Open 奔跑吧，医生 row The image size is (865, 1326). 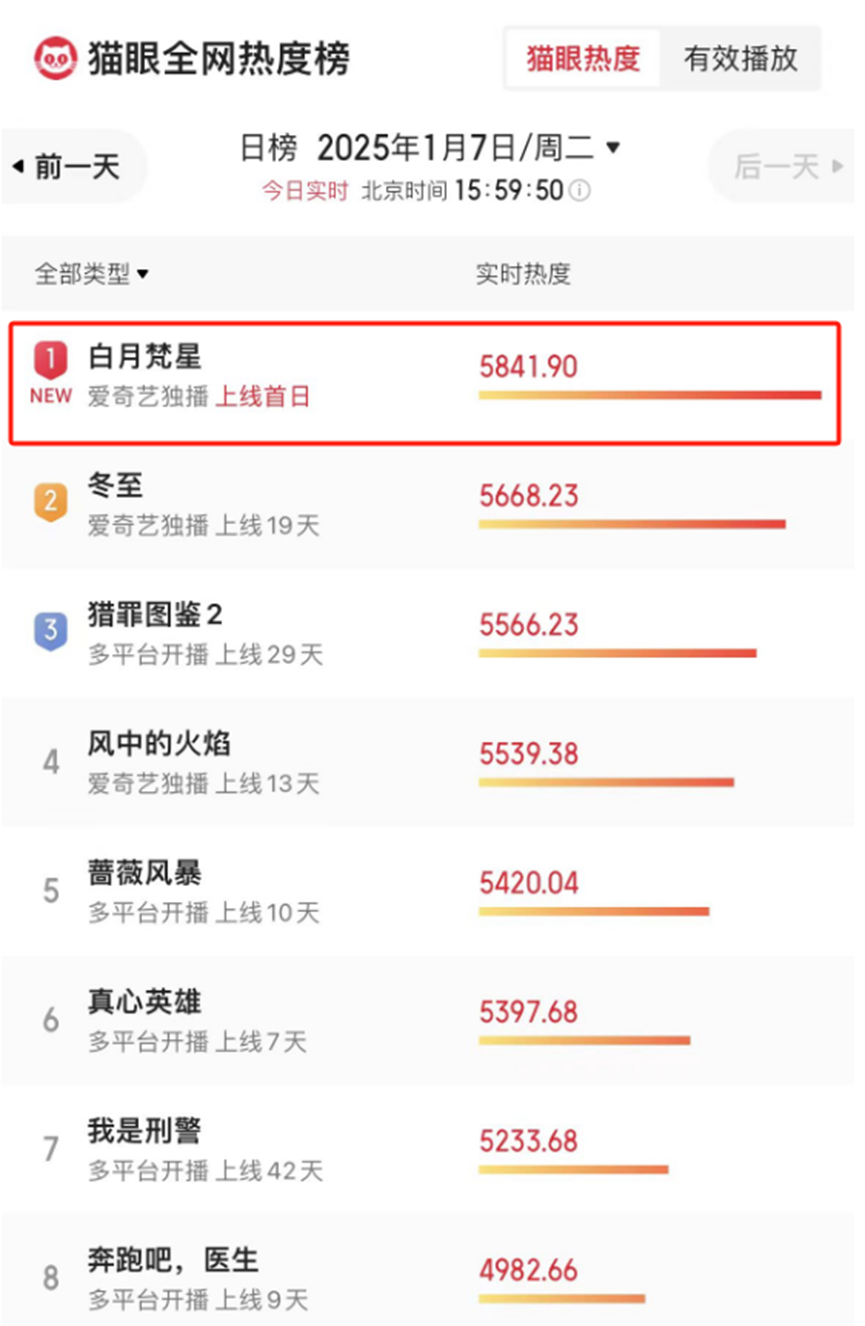pos(173,1260)
